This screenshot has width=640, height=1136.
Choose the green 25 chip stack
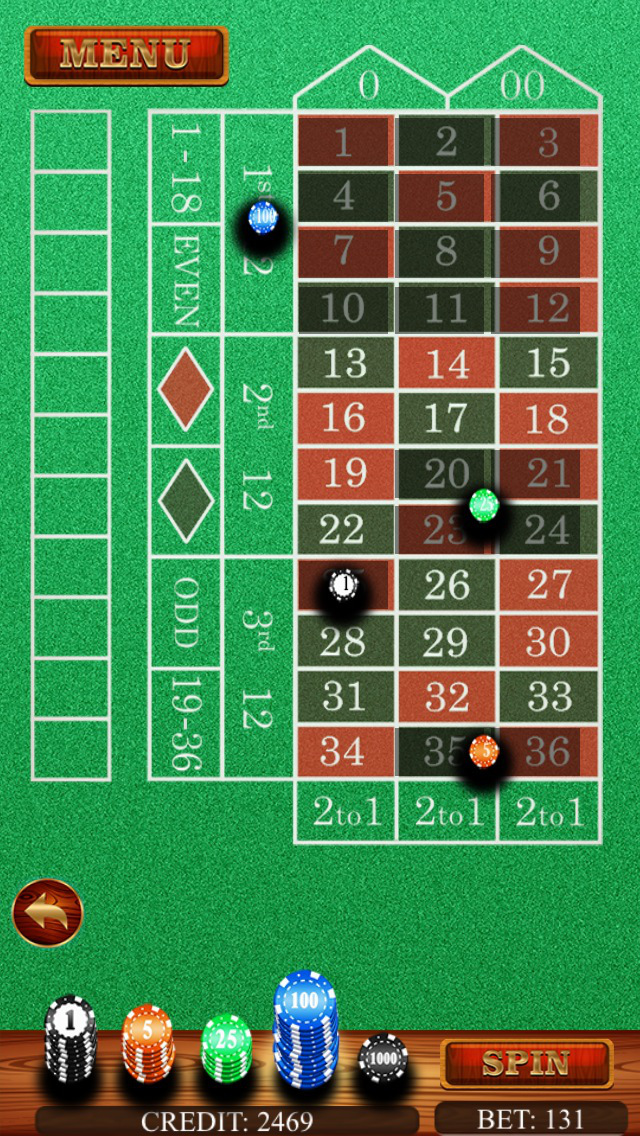226,1048
